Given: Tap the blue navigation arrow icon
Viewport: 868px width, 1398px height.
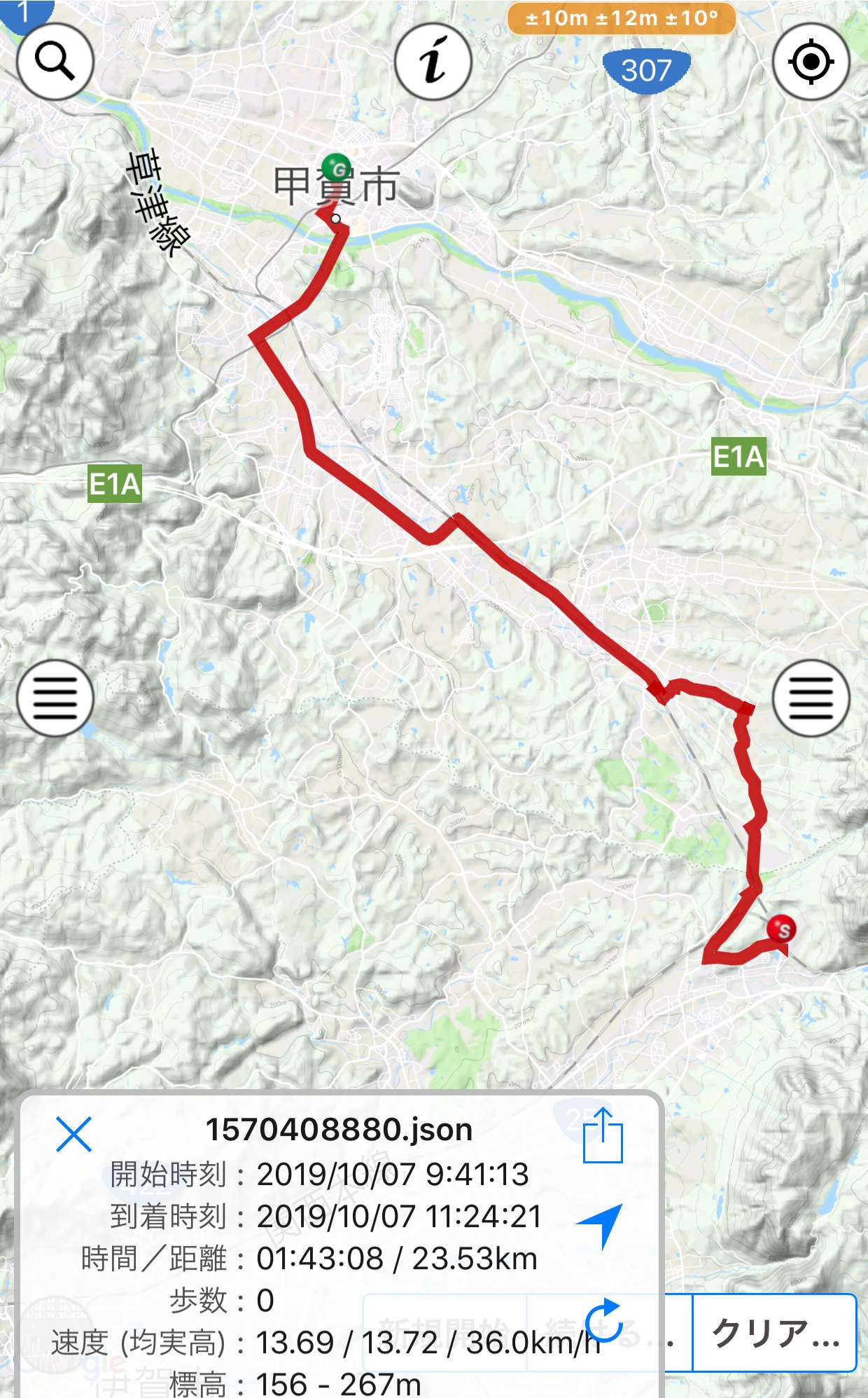Looking at the screenshot, I should point(601,1225).
